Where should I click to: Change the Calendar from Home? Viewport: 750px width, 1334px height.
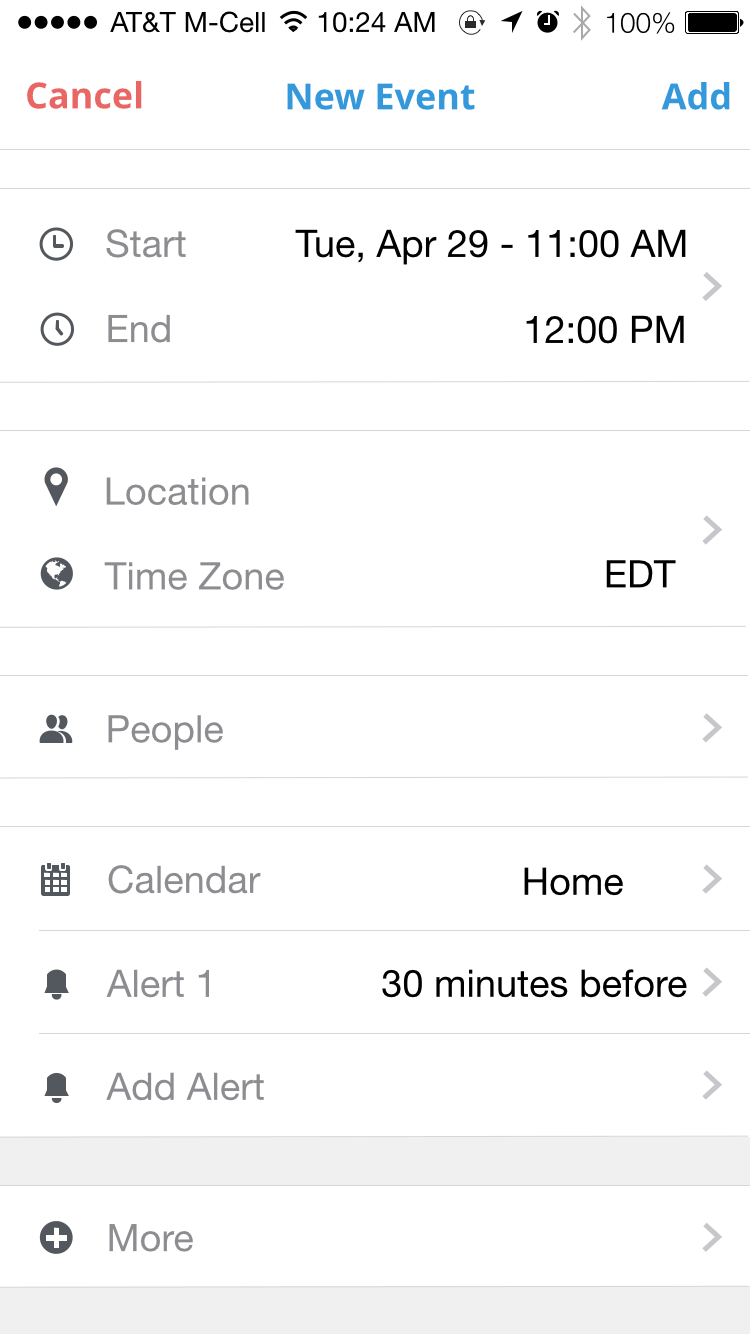coord(375,879)
